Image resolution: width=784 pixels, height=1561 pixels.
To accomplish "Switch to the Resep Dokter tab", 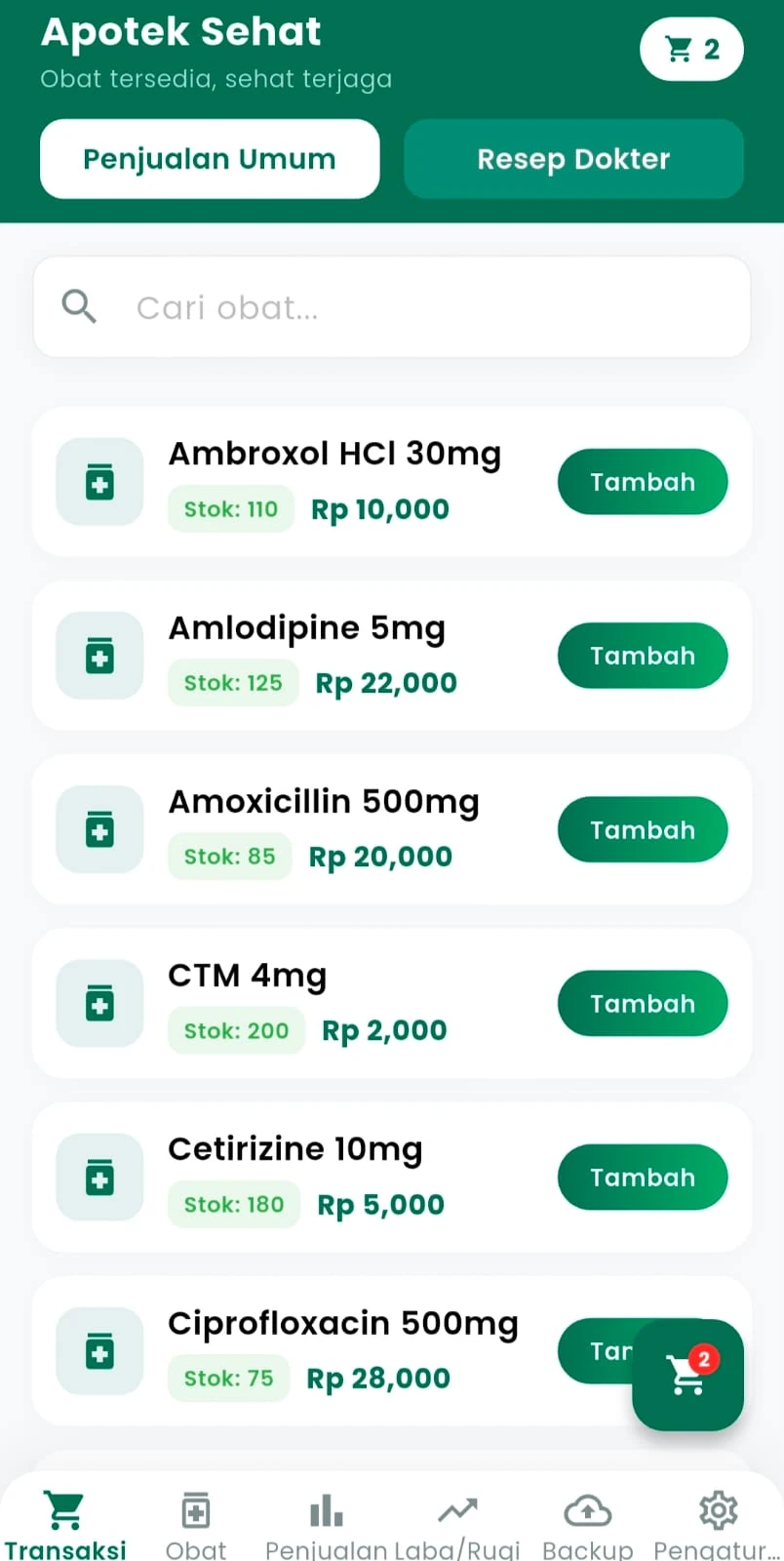I will (573, 158).
